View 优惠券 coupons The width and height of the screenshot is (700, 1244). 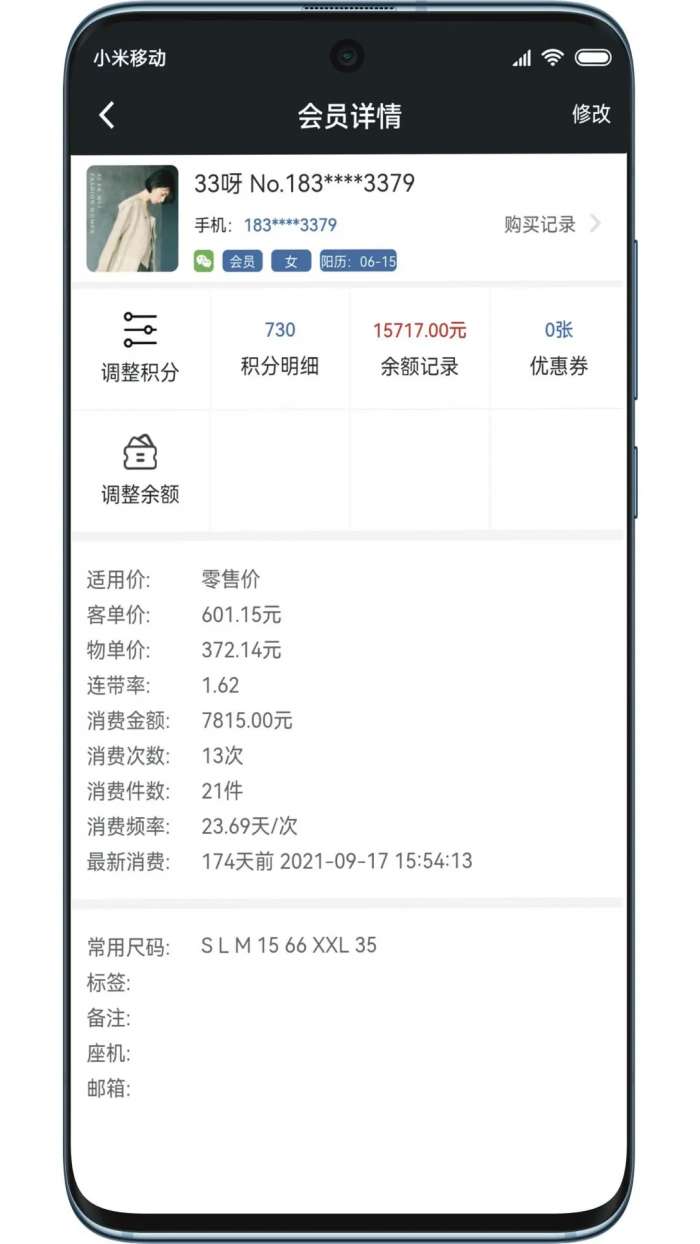558,348
